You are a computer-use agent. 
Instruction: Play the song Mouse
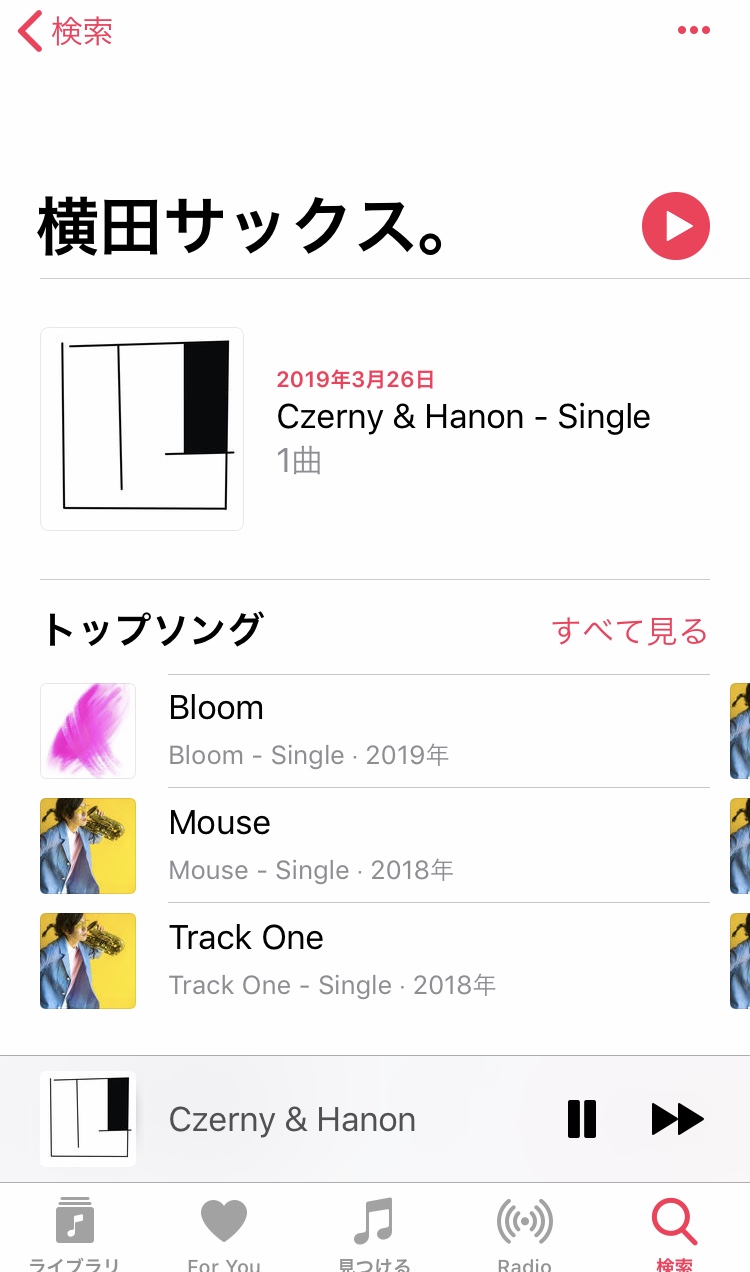tap(400, 845)
